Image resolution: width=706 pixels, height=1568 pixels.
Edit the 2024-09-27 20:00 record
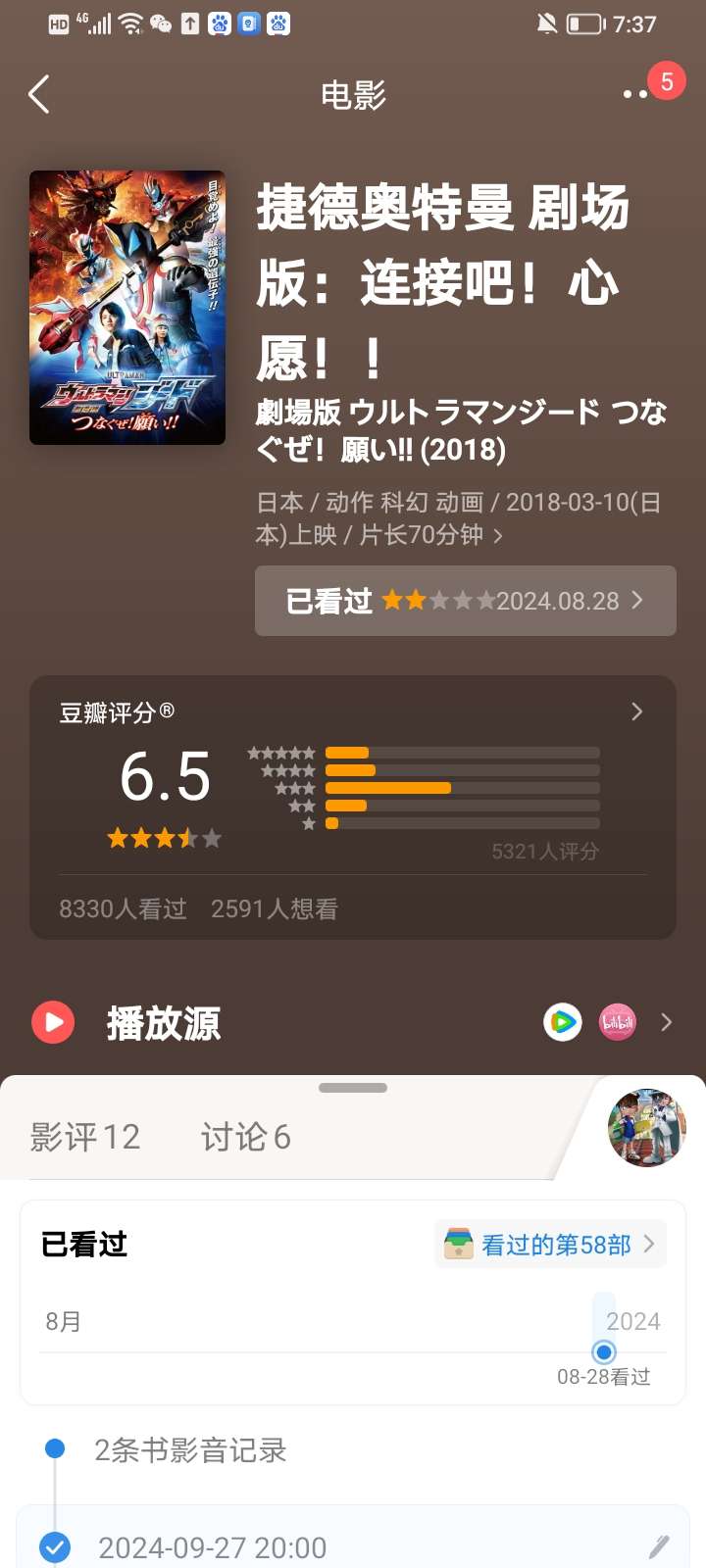point(659,1546)
